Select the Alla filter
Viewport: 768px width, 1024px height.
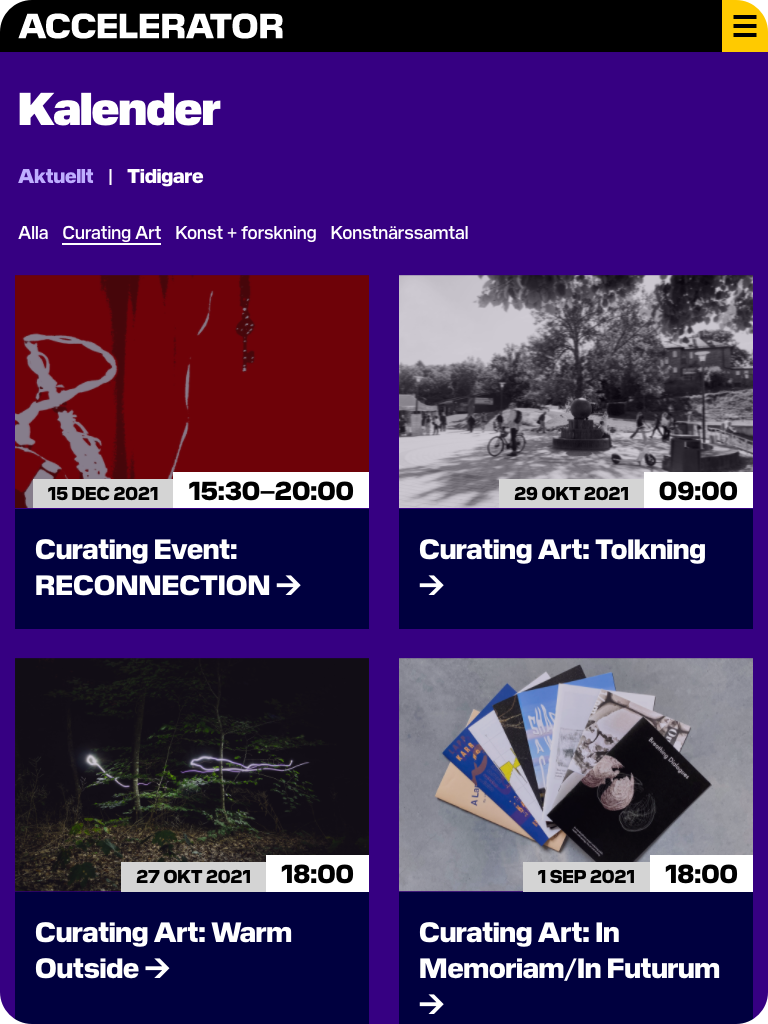tap(33, 233)
